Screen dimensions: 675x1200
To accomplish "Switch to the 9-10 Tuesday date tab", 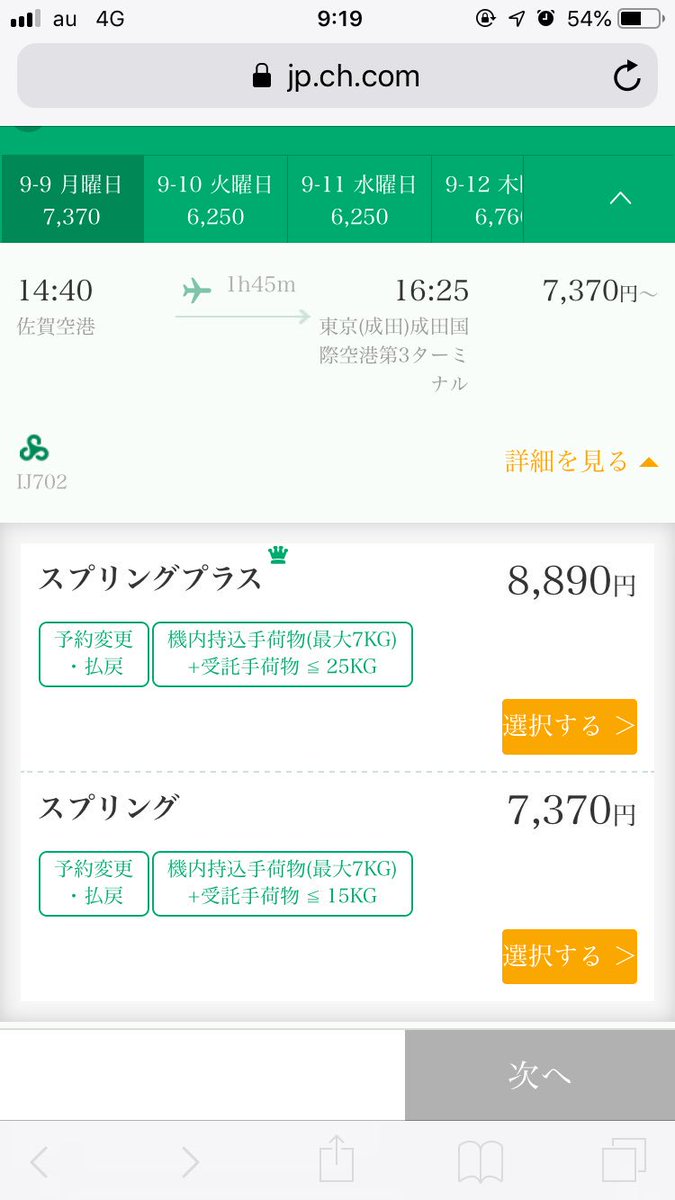I will 216,200.
